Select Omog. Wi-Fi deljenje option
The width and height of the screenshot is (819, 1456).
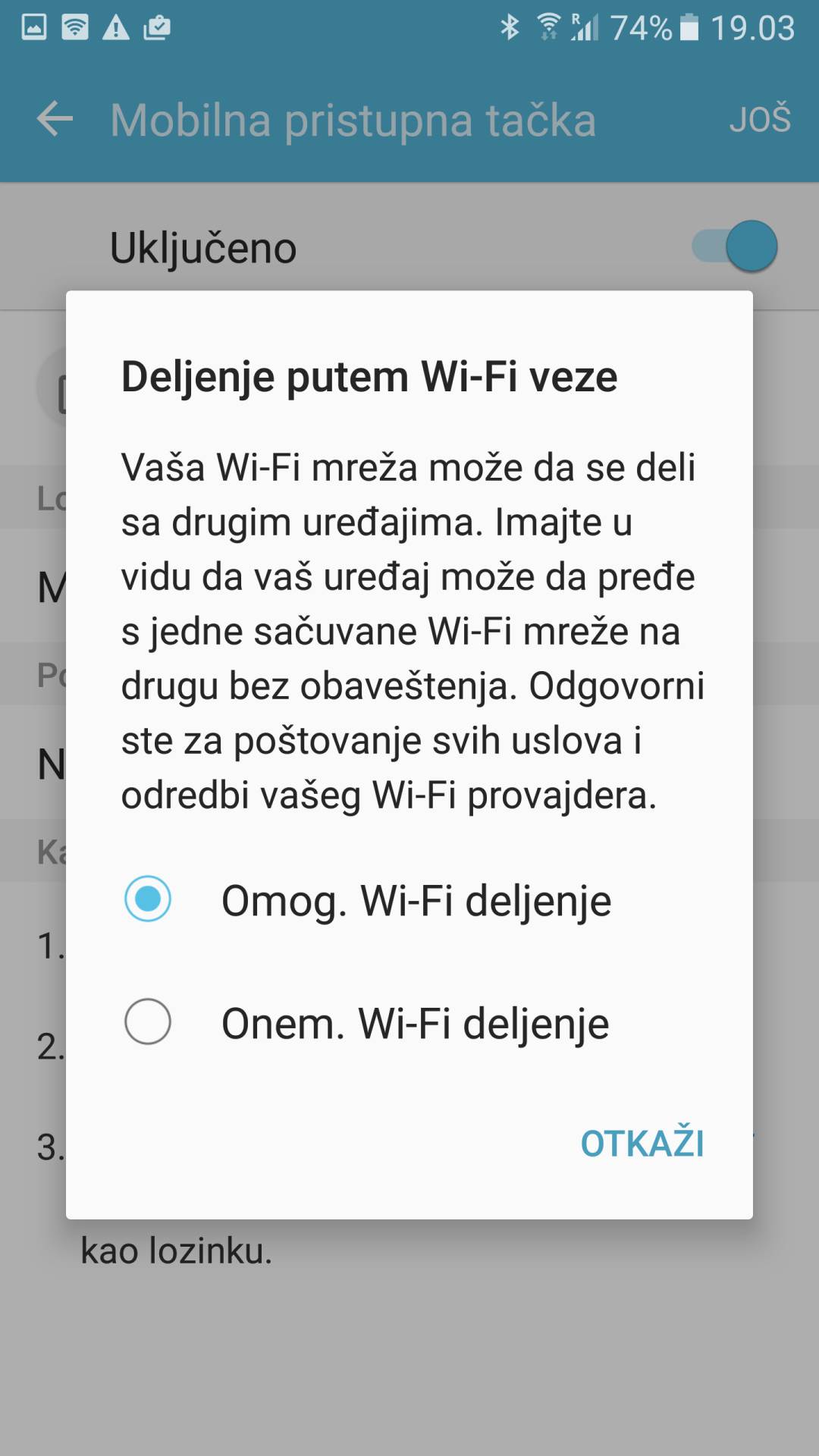click(x=148, y=899)
